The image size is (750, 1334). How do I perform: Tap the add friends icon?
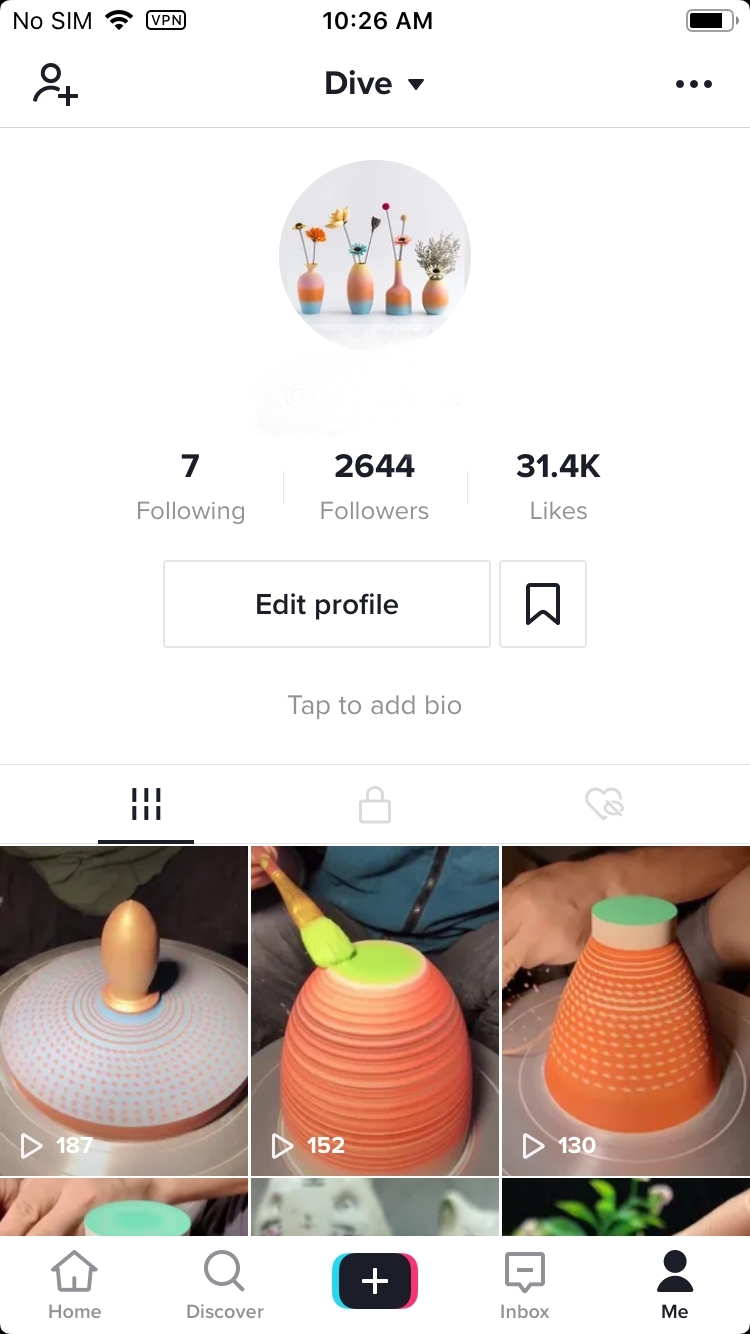click(x=55, y=84)
